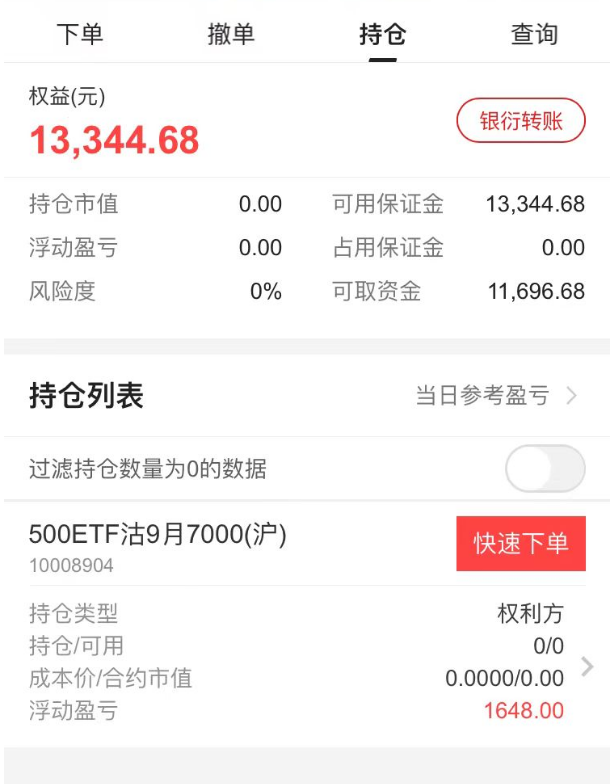The image size is (613, 784).
Task: Toggle 过滤持仓数量为0的数据 switch
Action: 544,468
